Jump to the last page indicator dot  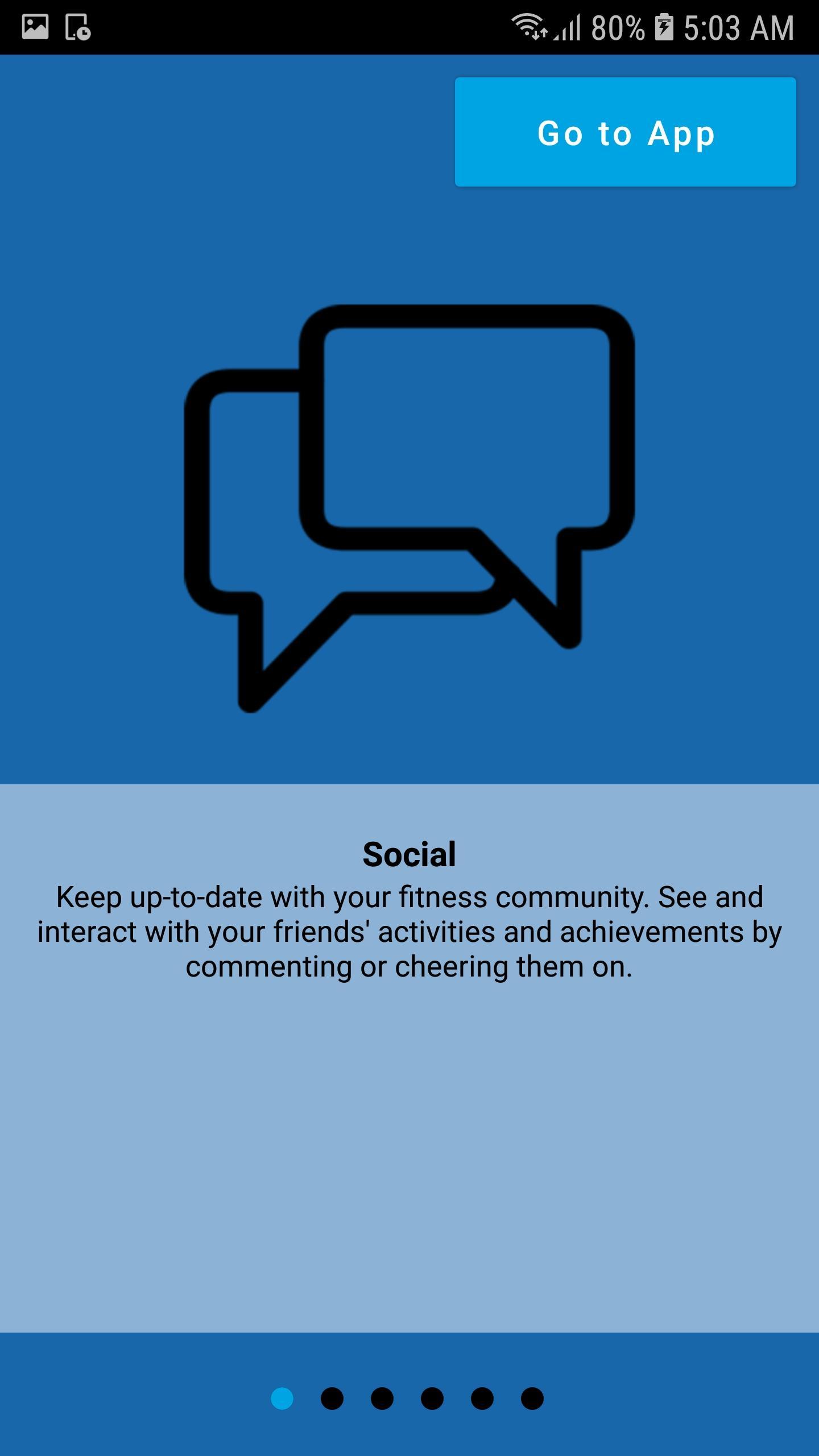click(532, 1399)
